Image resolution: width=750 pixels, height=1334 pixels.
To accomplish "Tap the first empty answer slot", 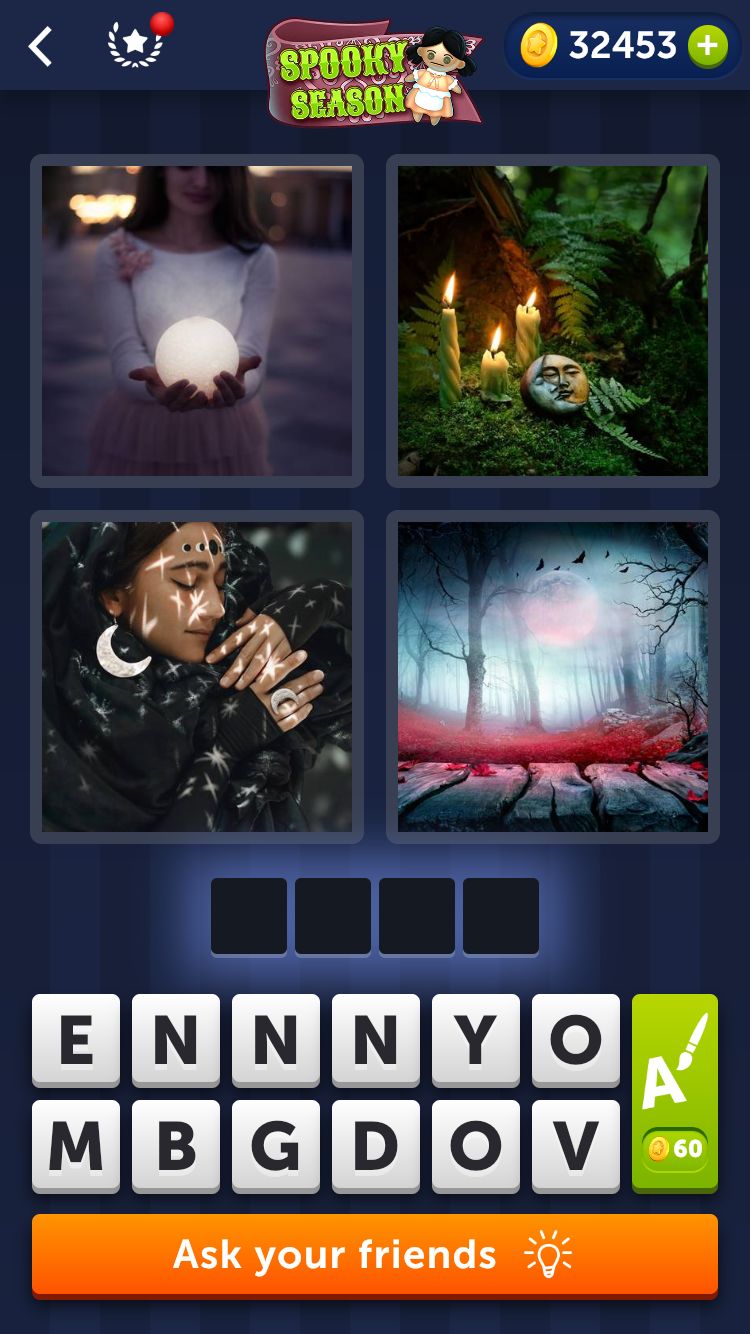I will (249, 916).
